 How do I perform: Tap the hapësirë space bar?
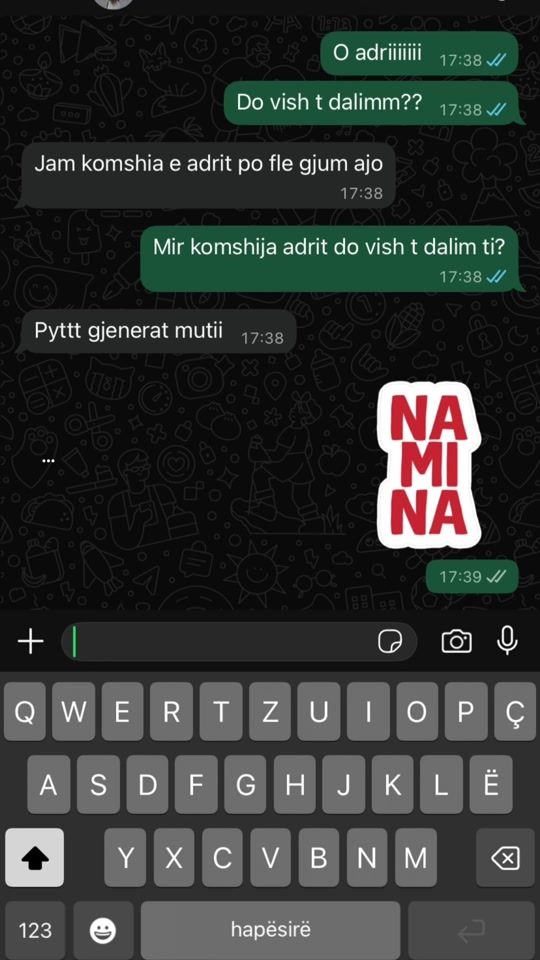[270, 930]
